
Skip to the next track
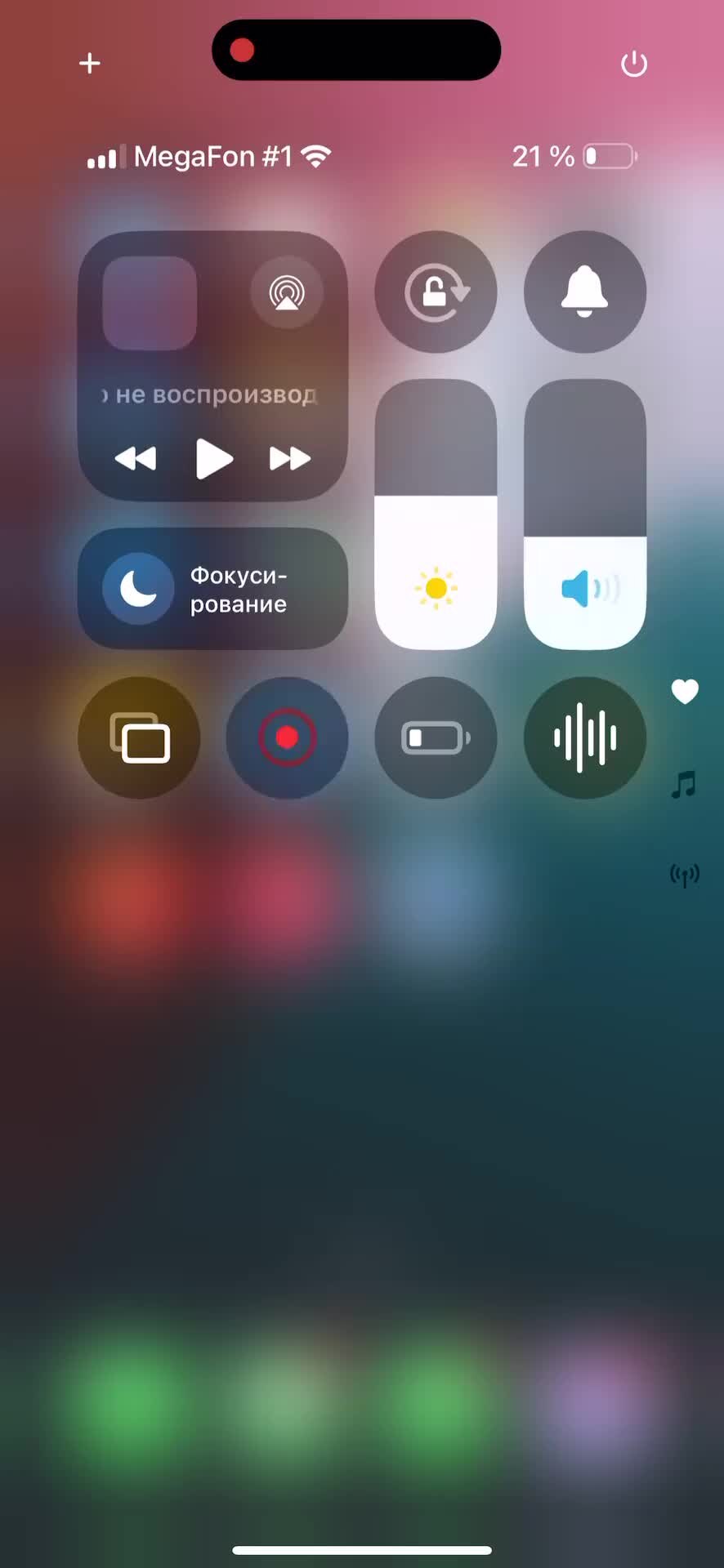(290, 459)
